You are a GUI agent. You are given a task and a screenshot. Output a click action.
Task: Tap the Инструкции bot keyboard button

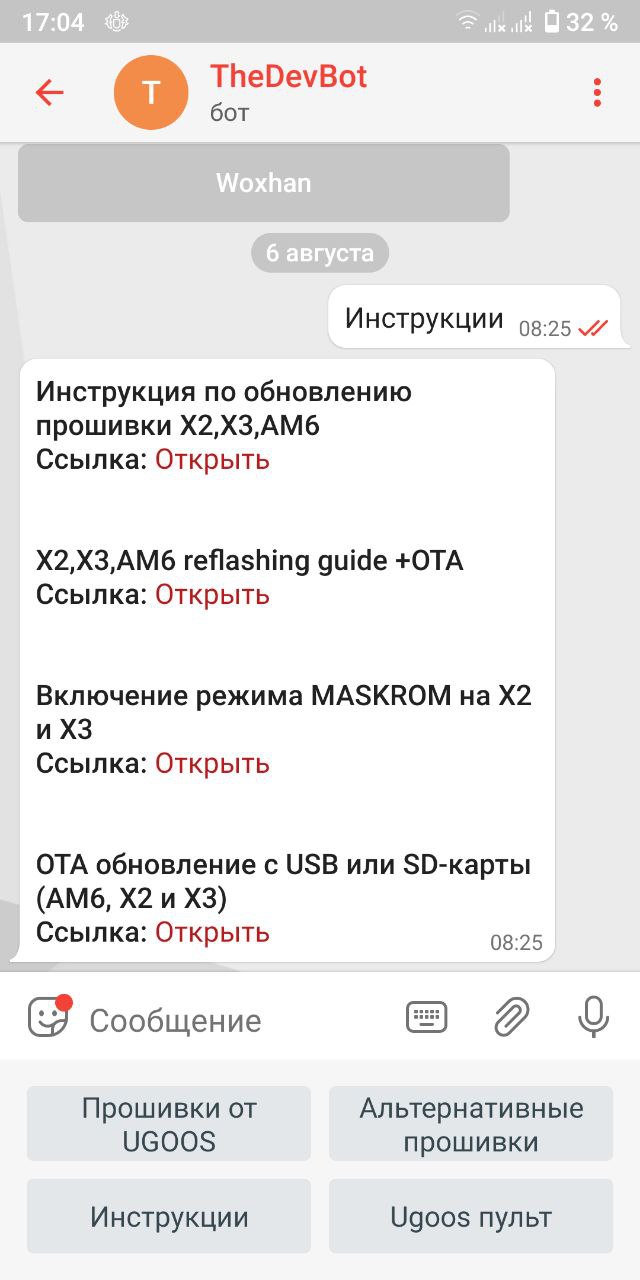coord(169,1217)
